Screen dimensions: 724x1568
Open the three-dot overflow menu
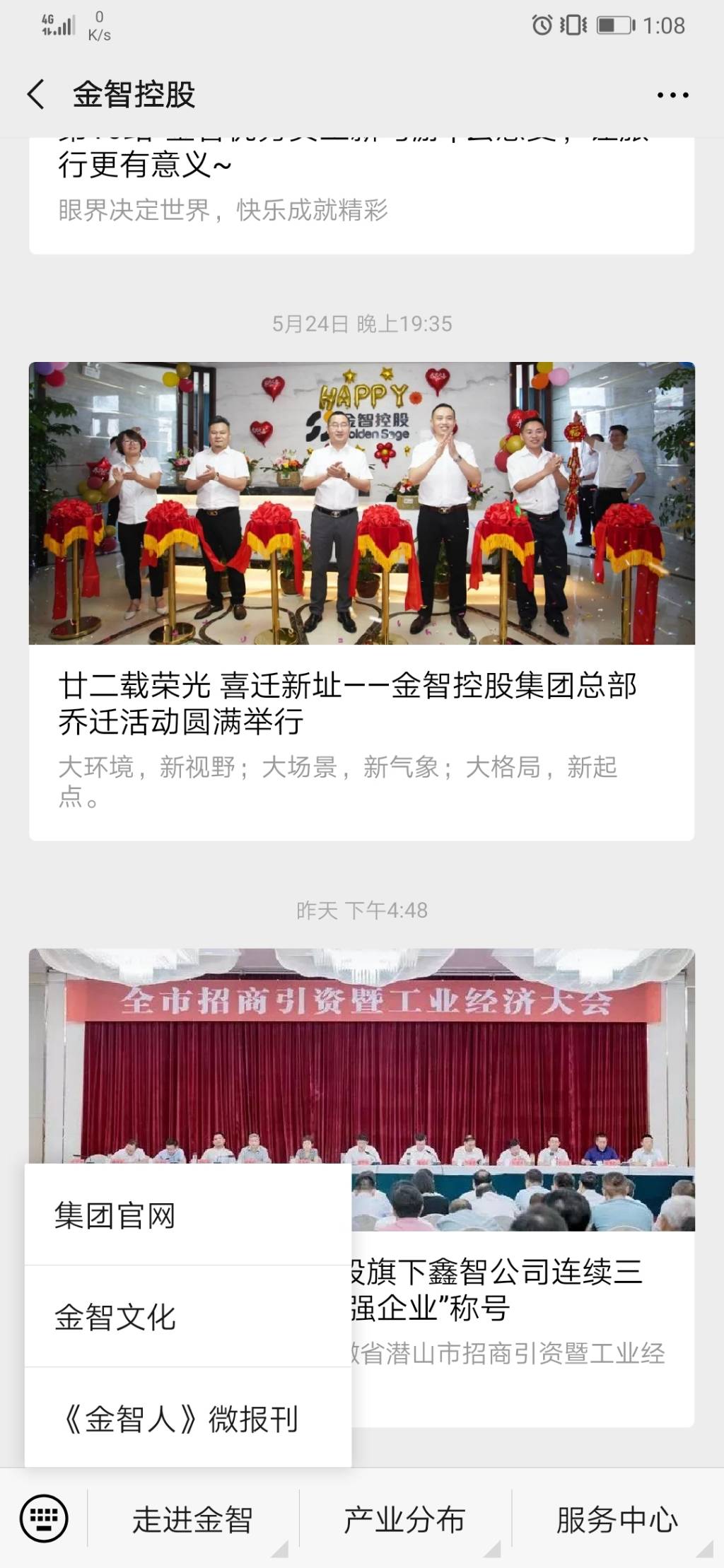click(x=672, y=95)
